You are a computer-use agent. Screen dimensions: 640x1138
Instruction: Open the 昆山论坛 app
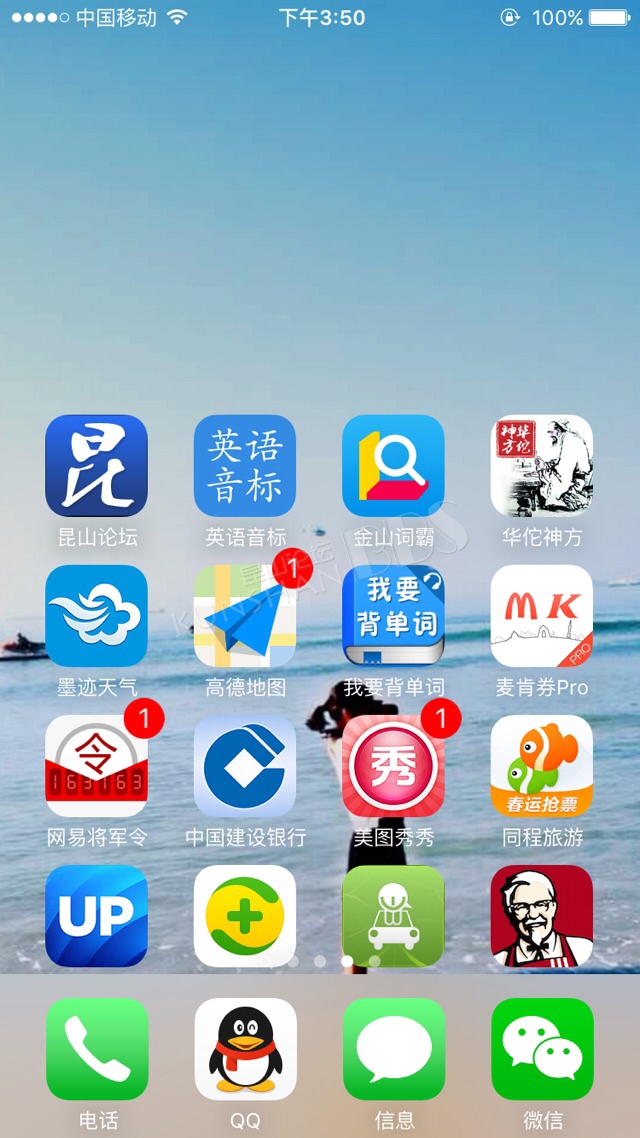[x=96, y=465]
